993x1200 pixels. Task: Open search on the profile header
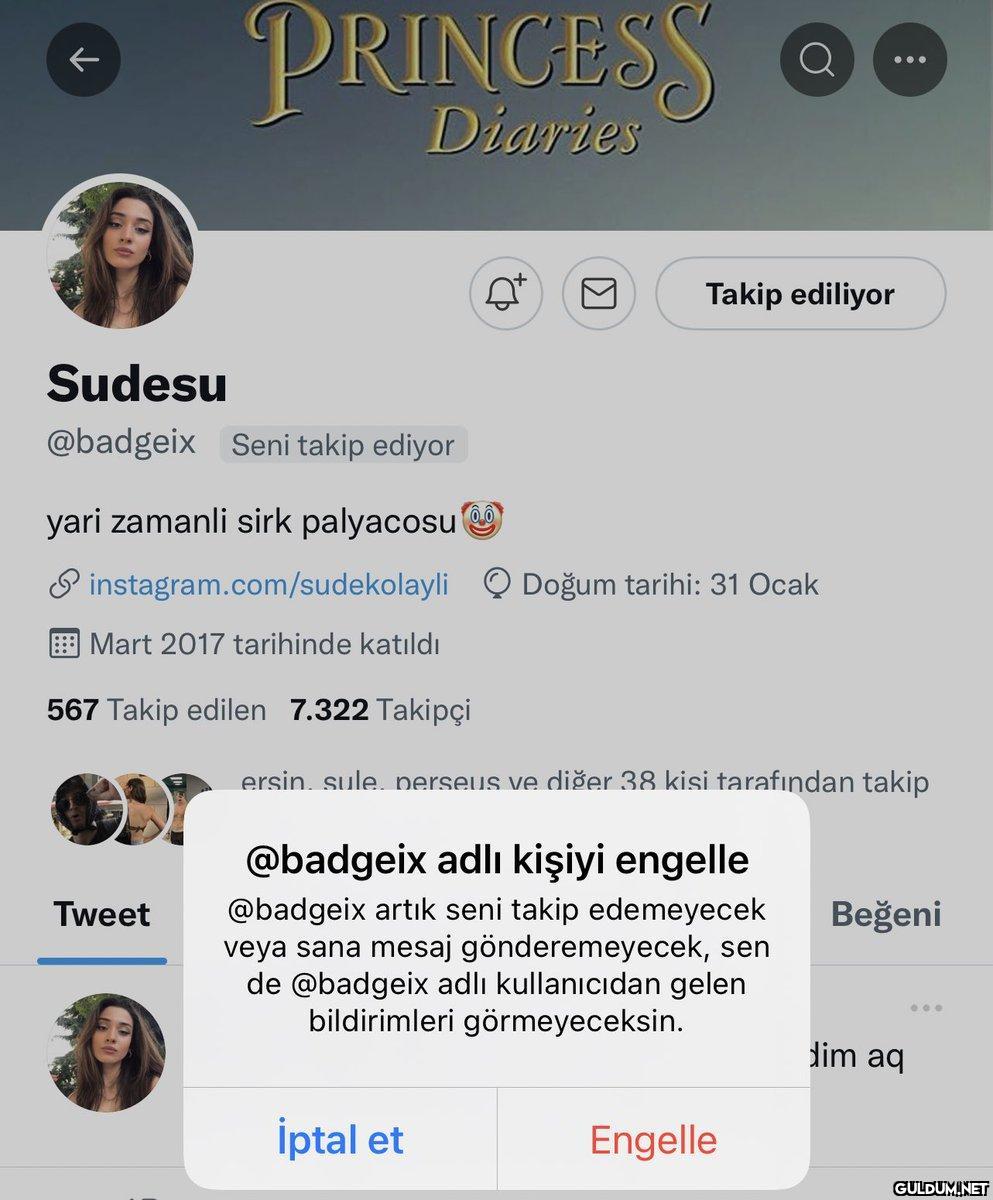pos(816,60)
